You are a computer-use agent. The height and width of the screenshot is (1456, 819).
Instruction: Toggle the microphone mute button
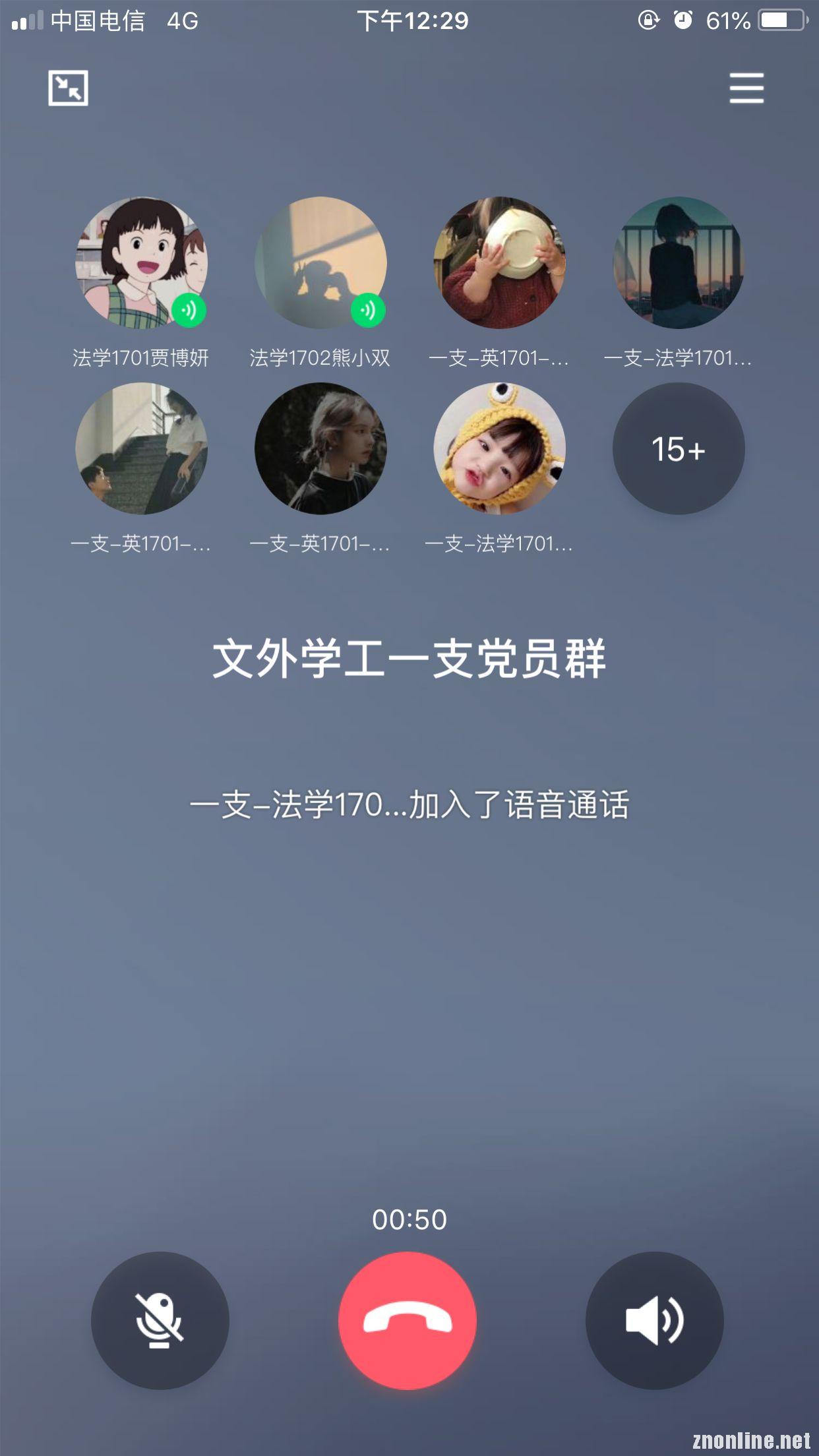coord(160,1320)
